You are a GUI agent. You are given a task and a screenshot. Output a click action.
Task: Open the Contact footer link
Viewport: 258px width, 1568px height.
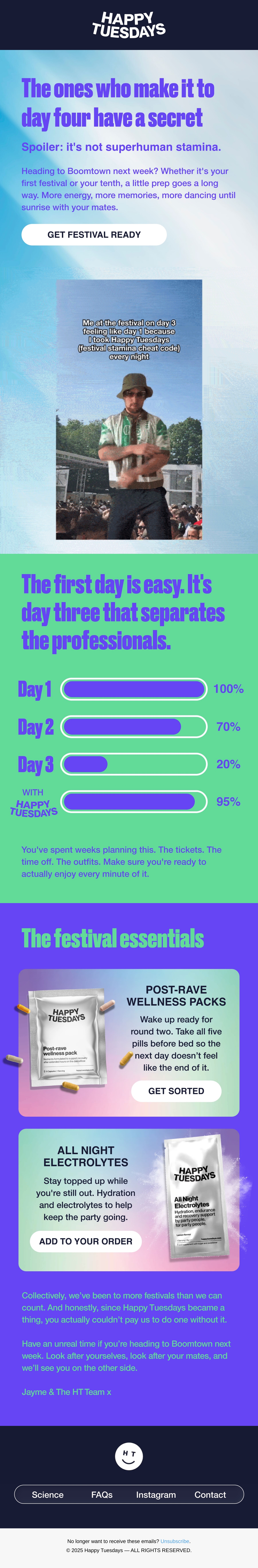pos(210,1494)
